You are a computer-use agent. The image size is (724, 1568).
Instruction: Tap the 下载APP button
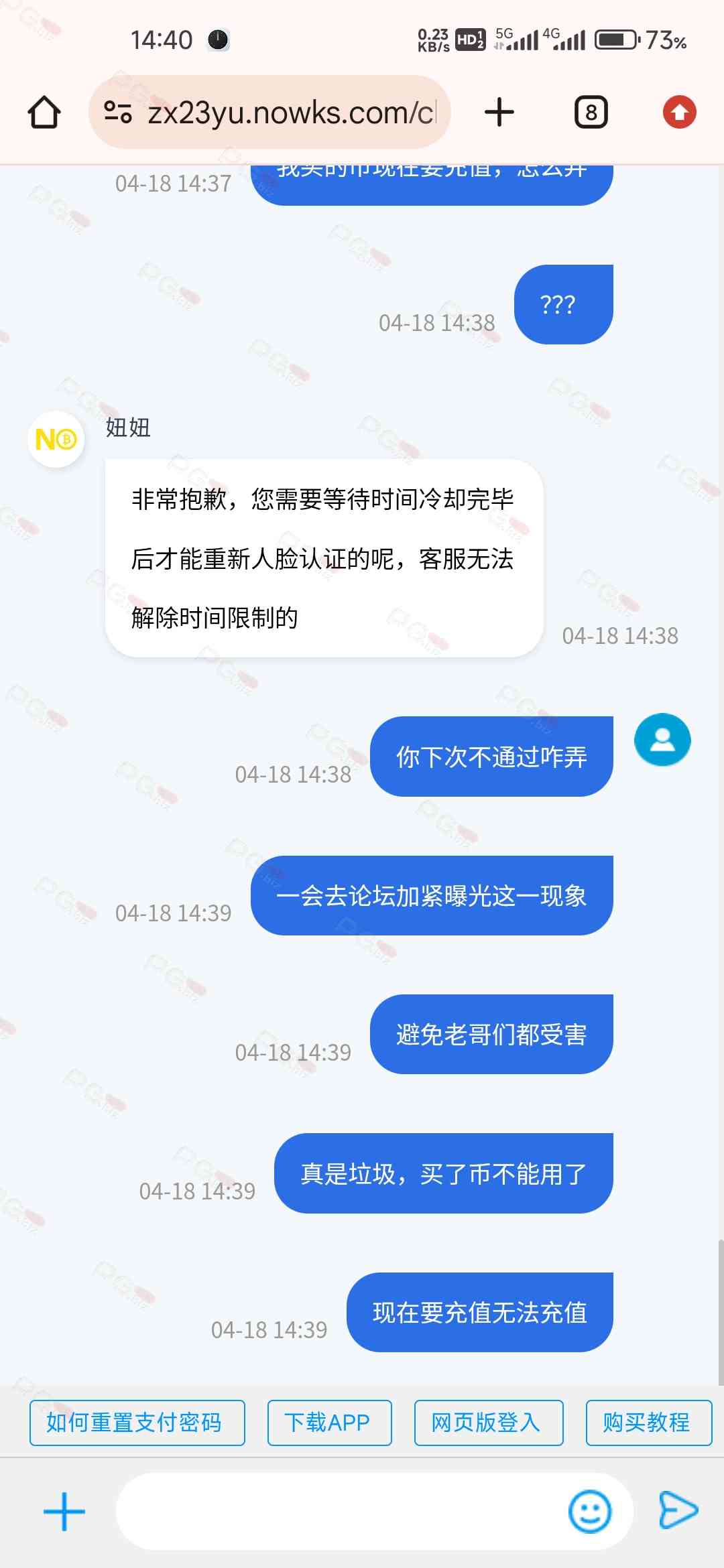[329, 1422]
